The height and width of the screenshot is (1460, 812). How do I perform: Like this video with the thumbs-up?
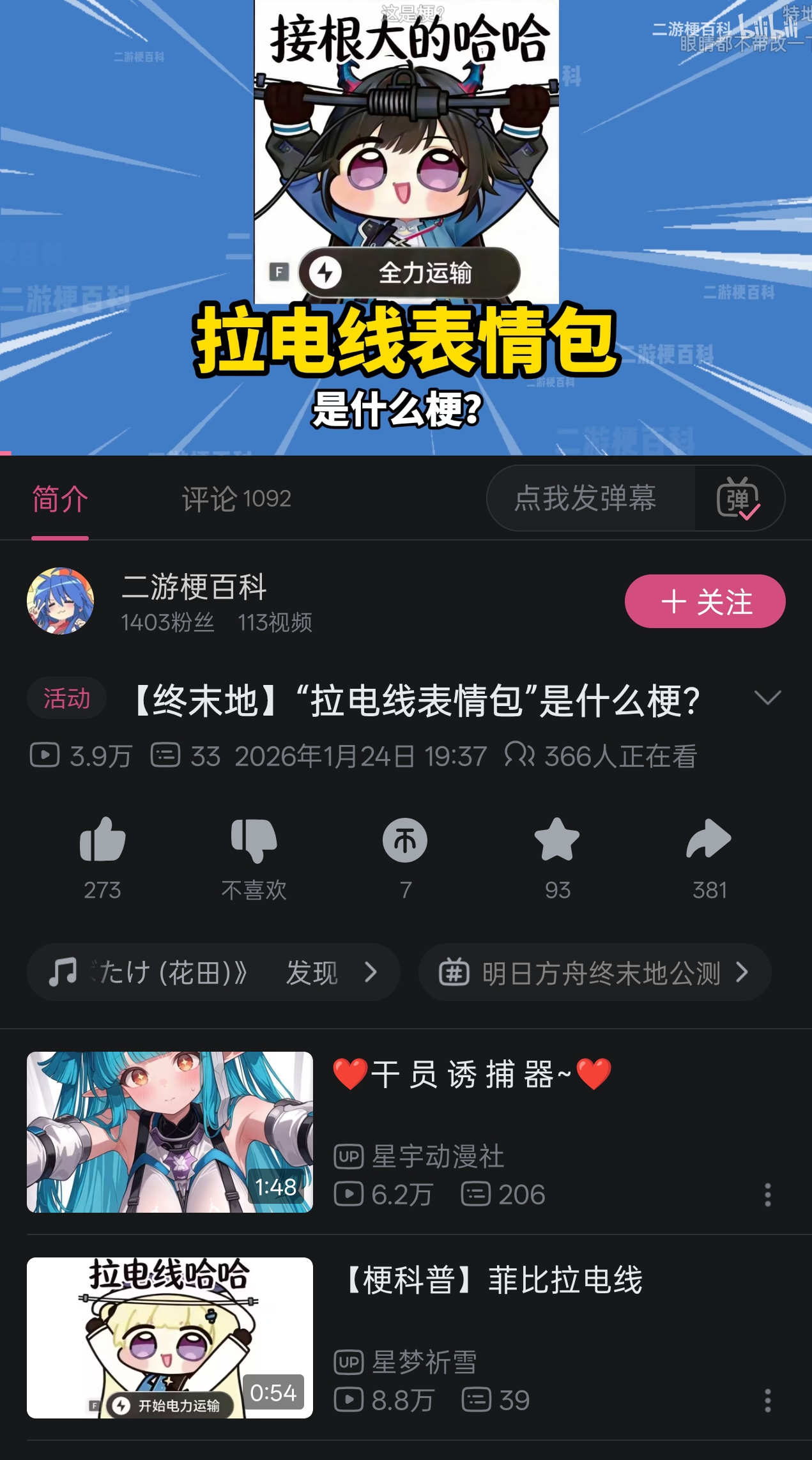point(102,841)
